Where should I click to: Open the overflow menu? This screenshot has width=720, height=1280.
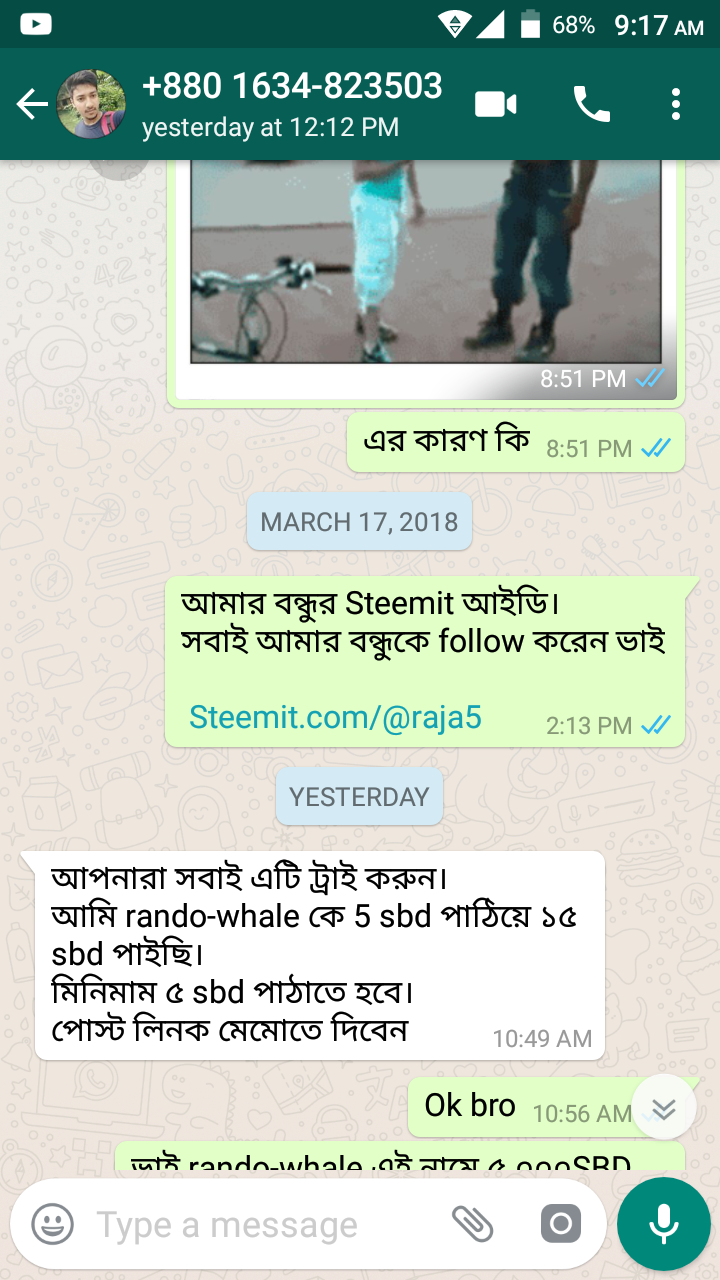click(x=676, y=104)
